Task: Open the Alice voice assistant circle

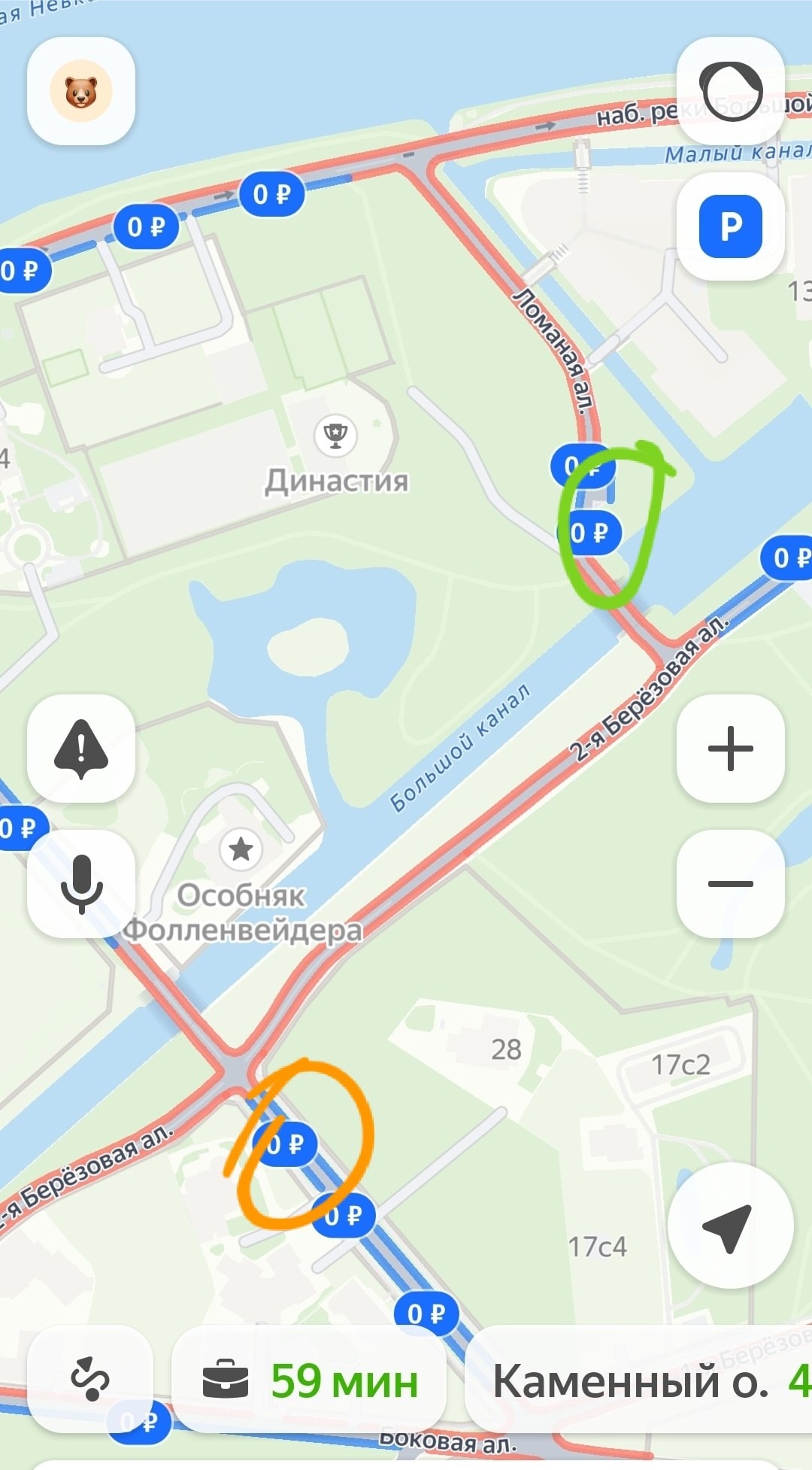Action: [x=731, y=90]
